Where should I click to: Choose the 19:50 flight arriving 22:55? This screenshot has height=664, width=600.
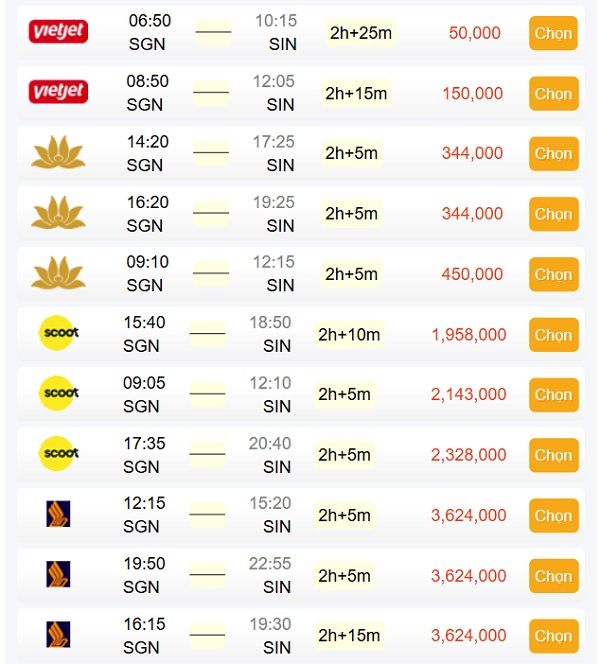[x=553, y=576]
